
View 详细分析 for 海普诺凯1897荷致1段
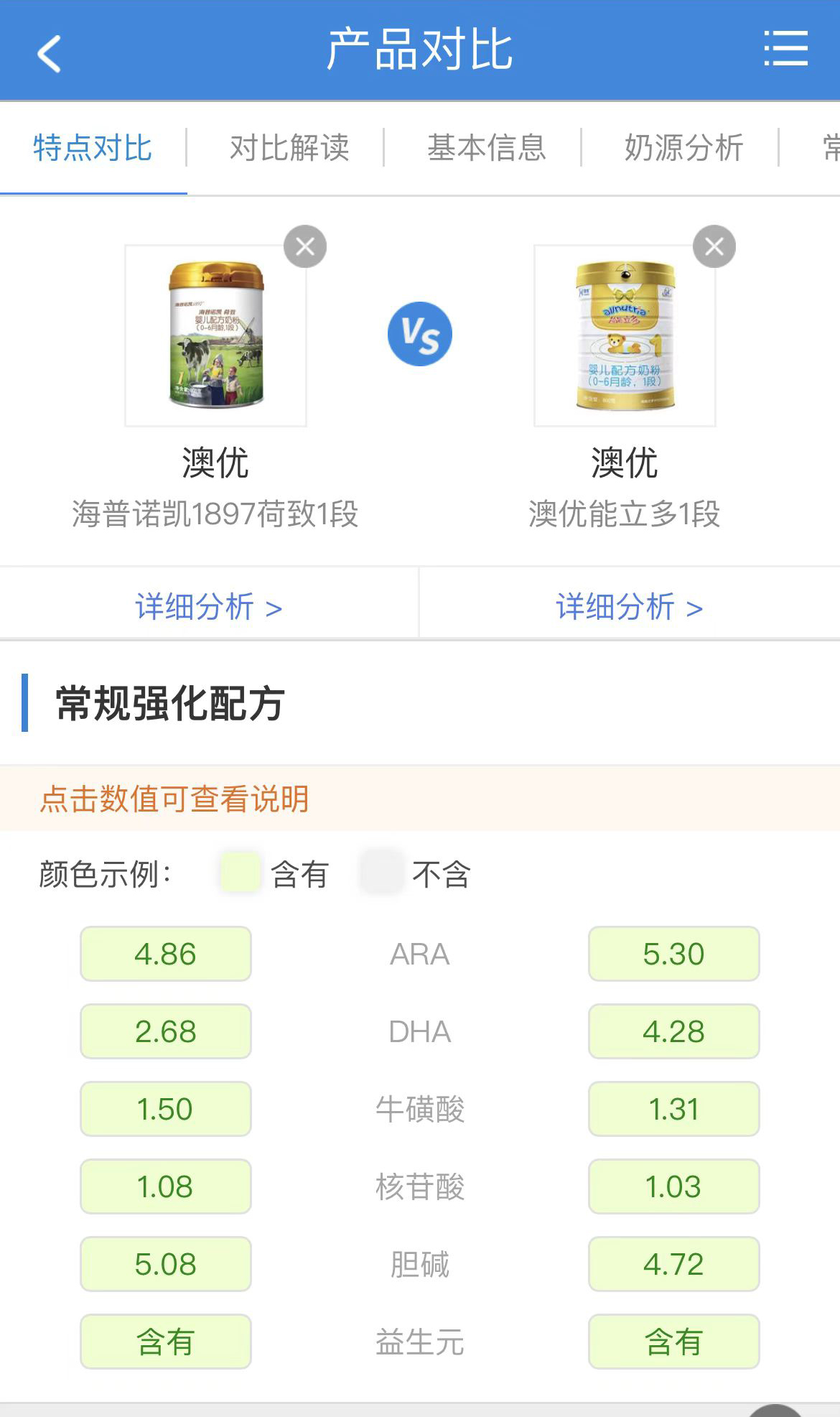(209, 607)
